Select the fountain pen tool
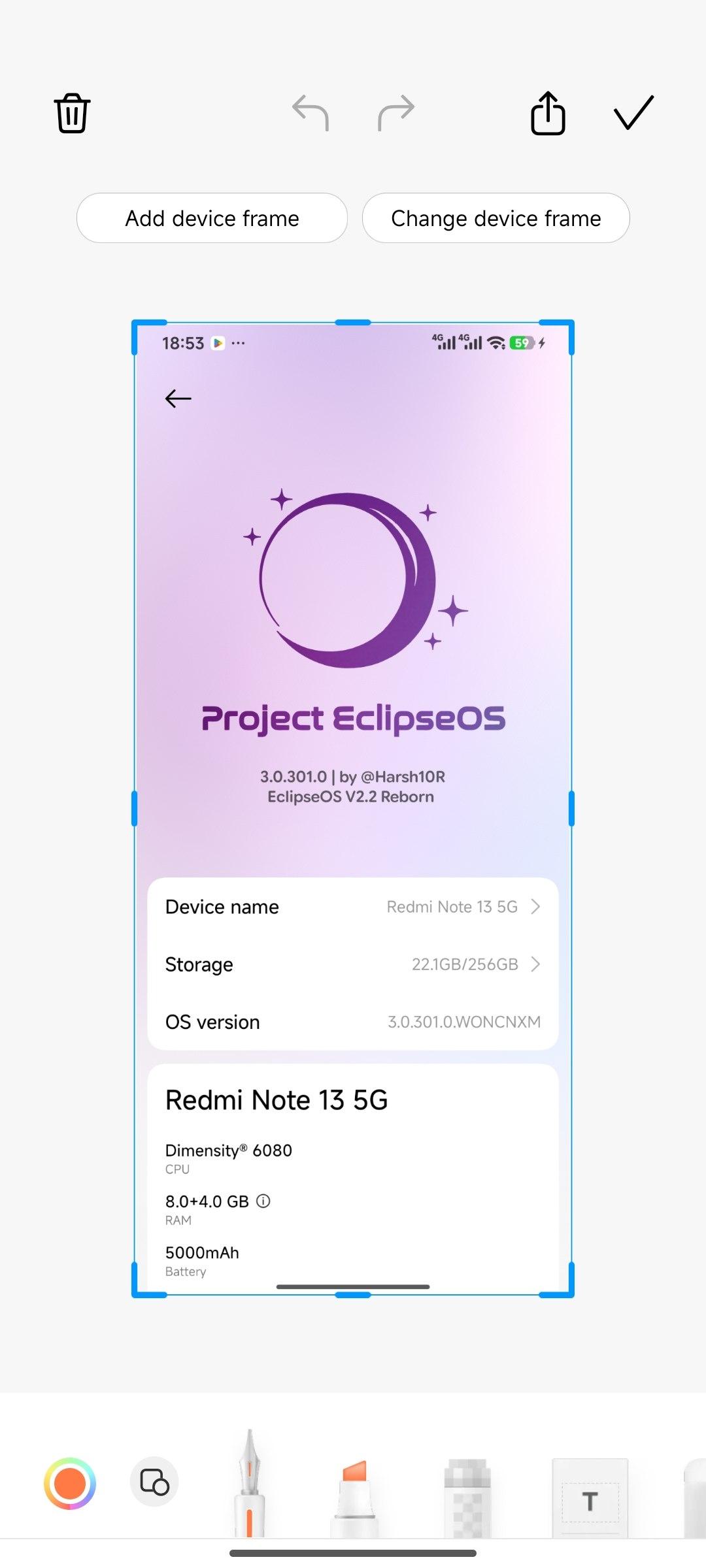The image size is (706, 1568). coord(249,1486)
